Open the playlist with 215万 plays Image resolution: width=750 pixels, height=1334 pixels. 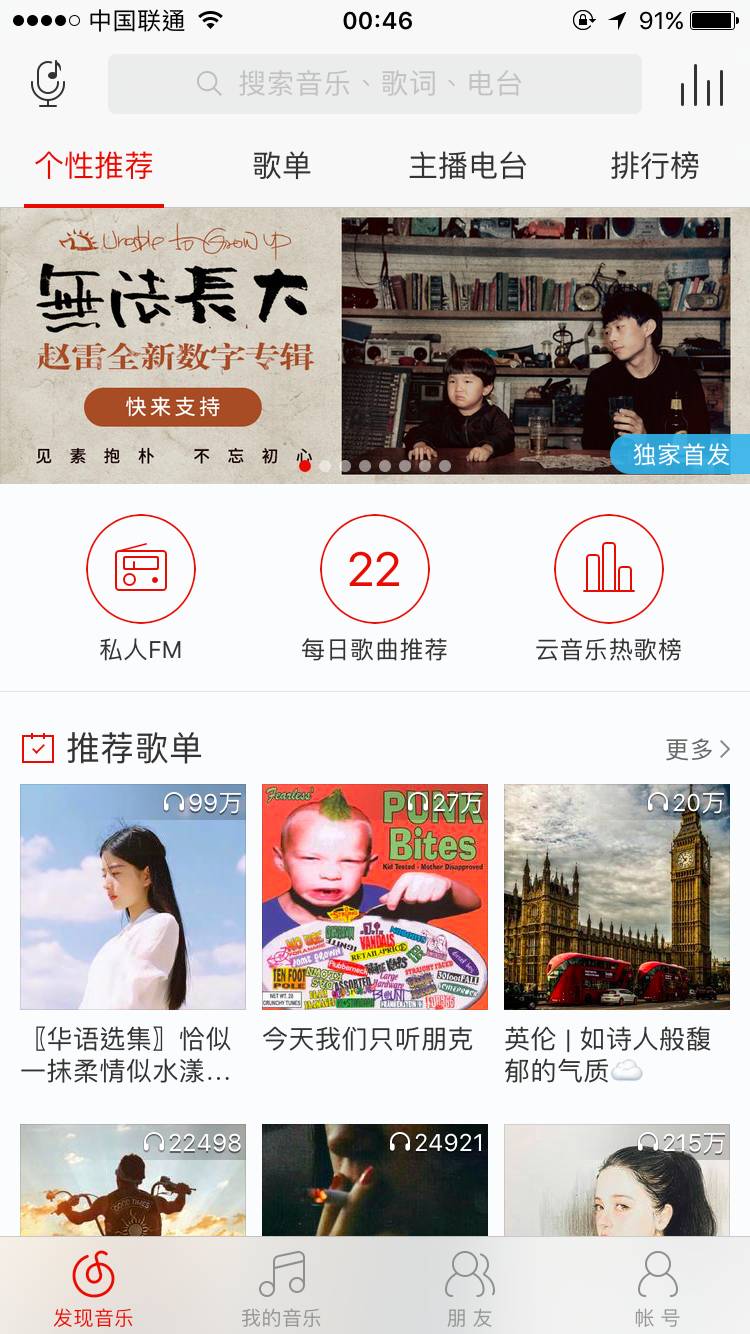click(617, 1180)
